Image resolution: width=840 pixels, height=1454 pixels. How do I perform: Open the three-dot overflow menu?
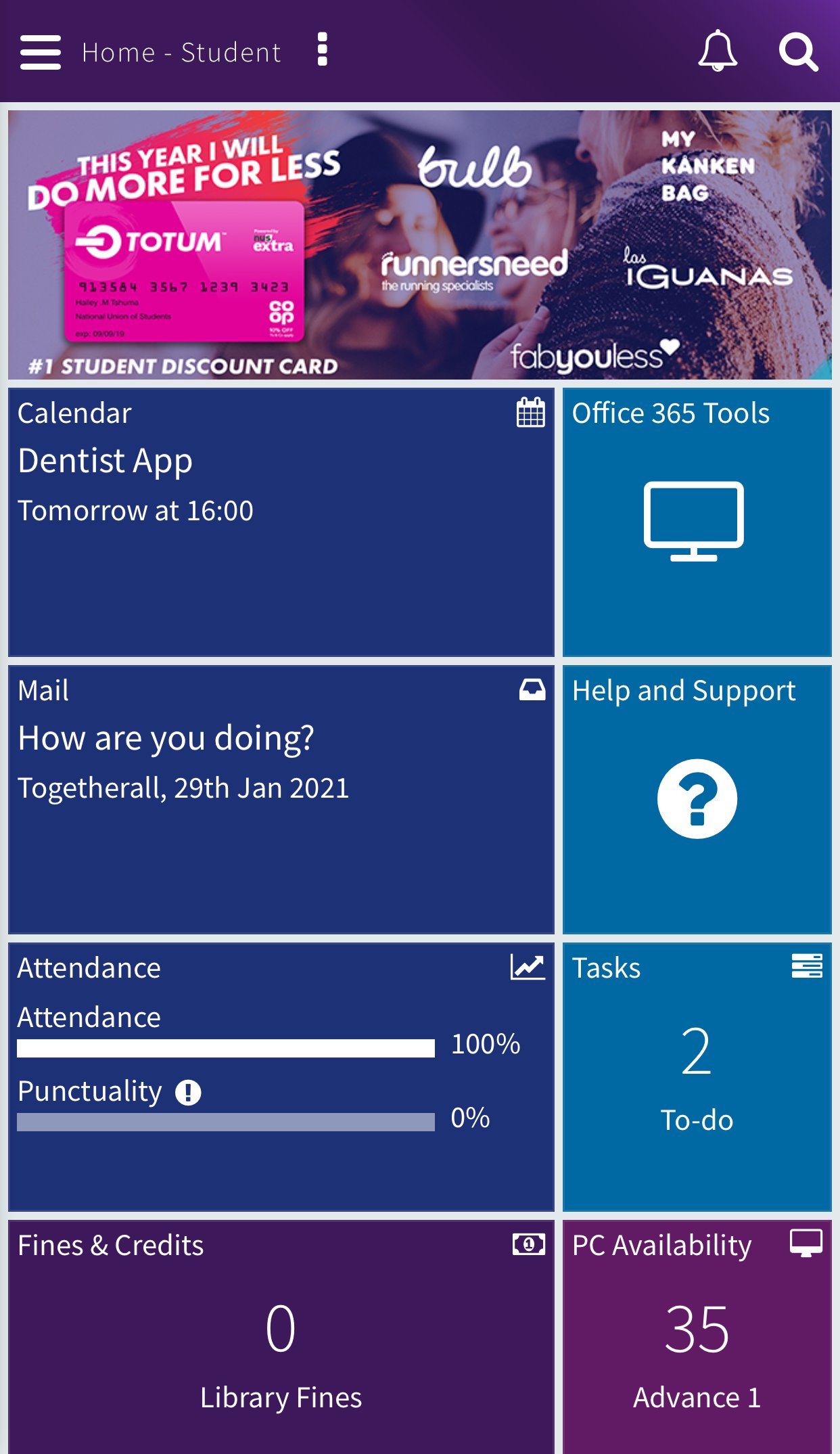[x=323, y=50]
